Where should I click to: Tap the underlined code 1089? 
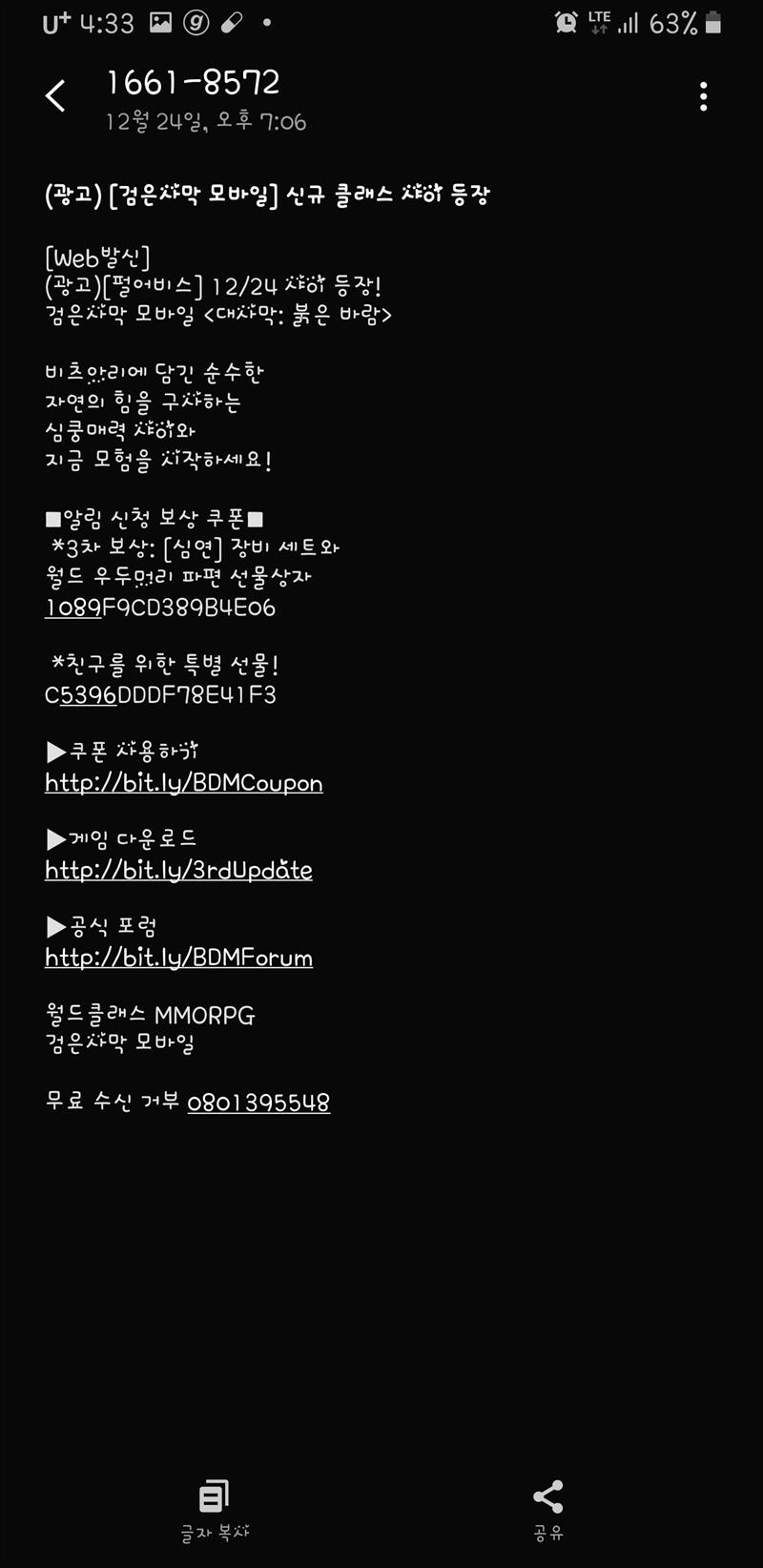point(72,608)
